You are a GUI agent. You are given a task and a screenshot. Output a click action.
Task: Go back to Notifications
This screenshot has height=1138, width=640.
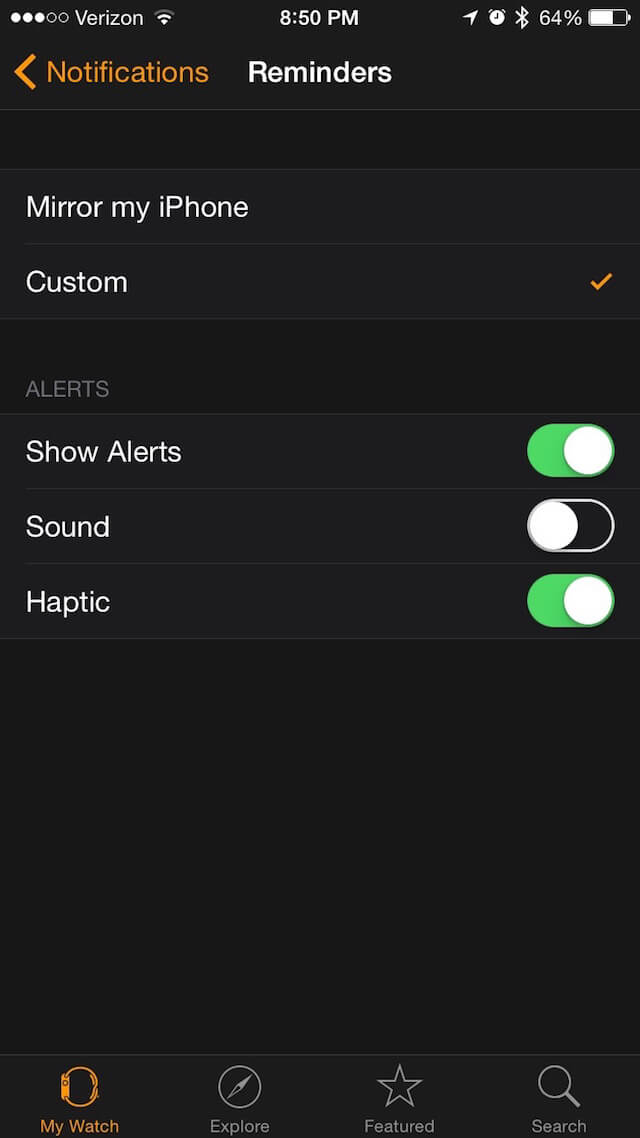tap(111, 73)
